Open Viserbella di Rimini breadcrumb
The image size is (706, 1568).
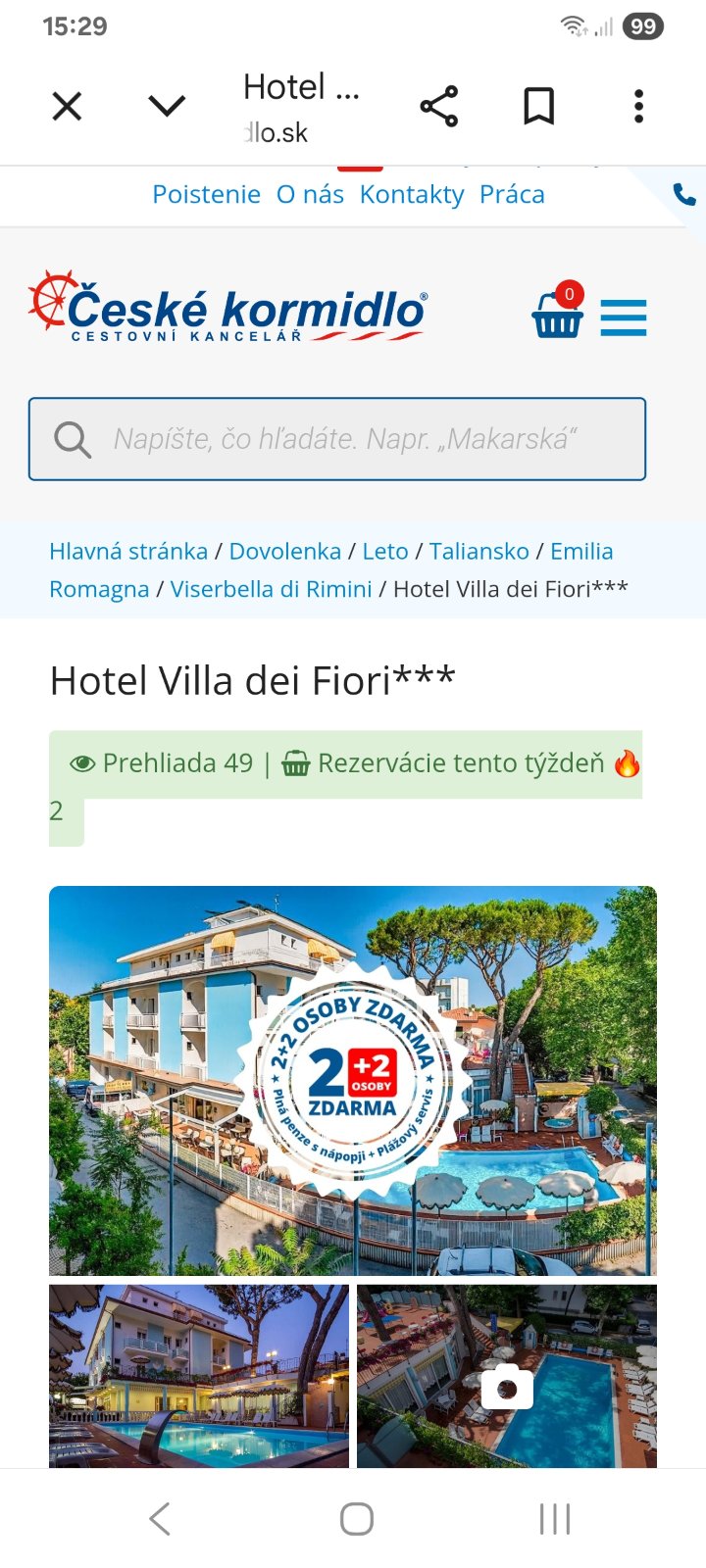click(x=271, y=589)
